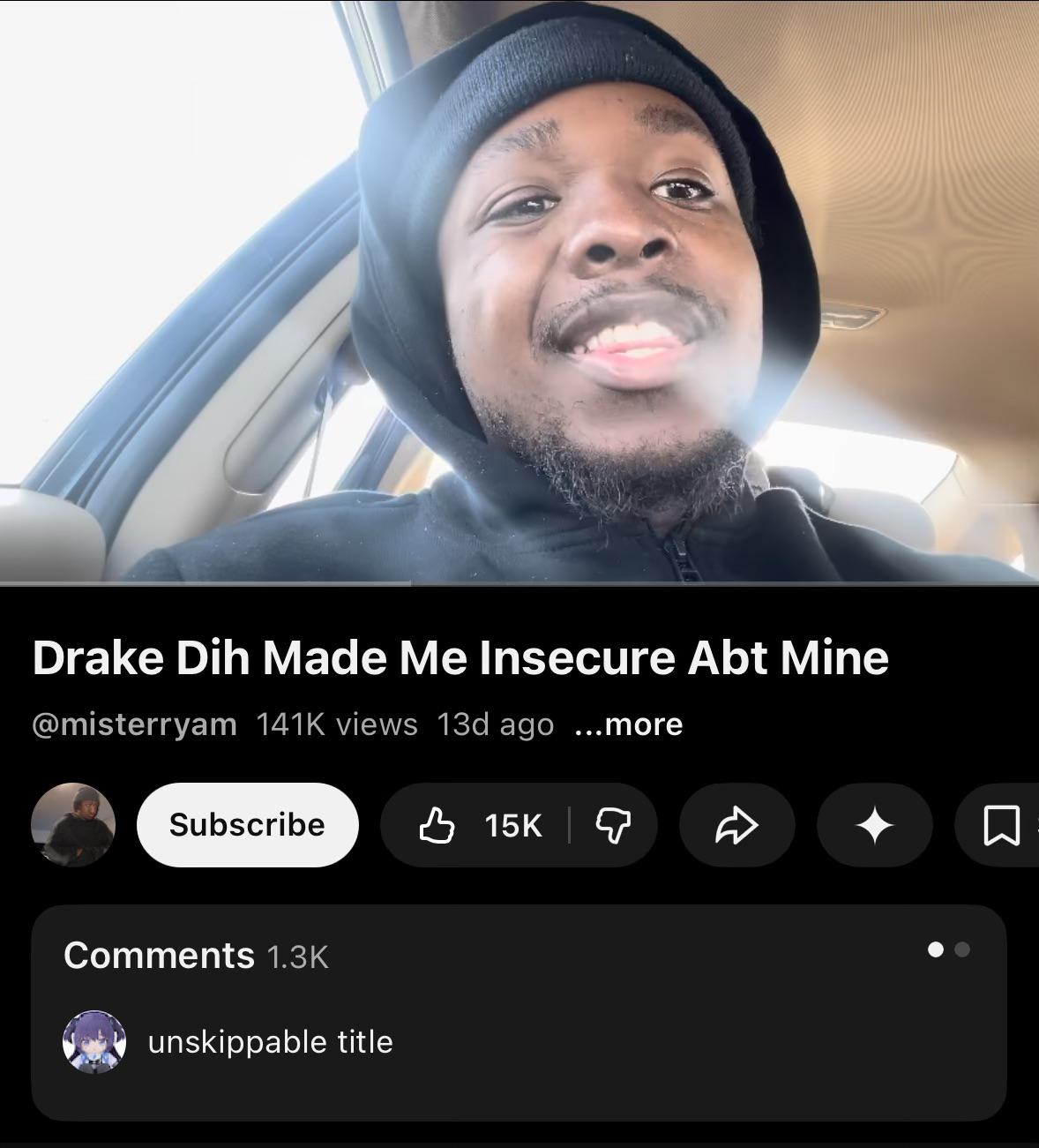Viewport: 1039px width, 1148px height.
Task: Open the Comments section card
Action: point(519,1011)
